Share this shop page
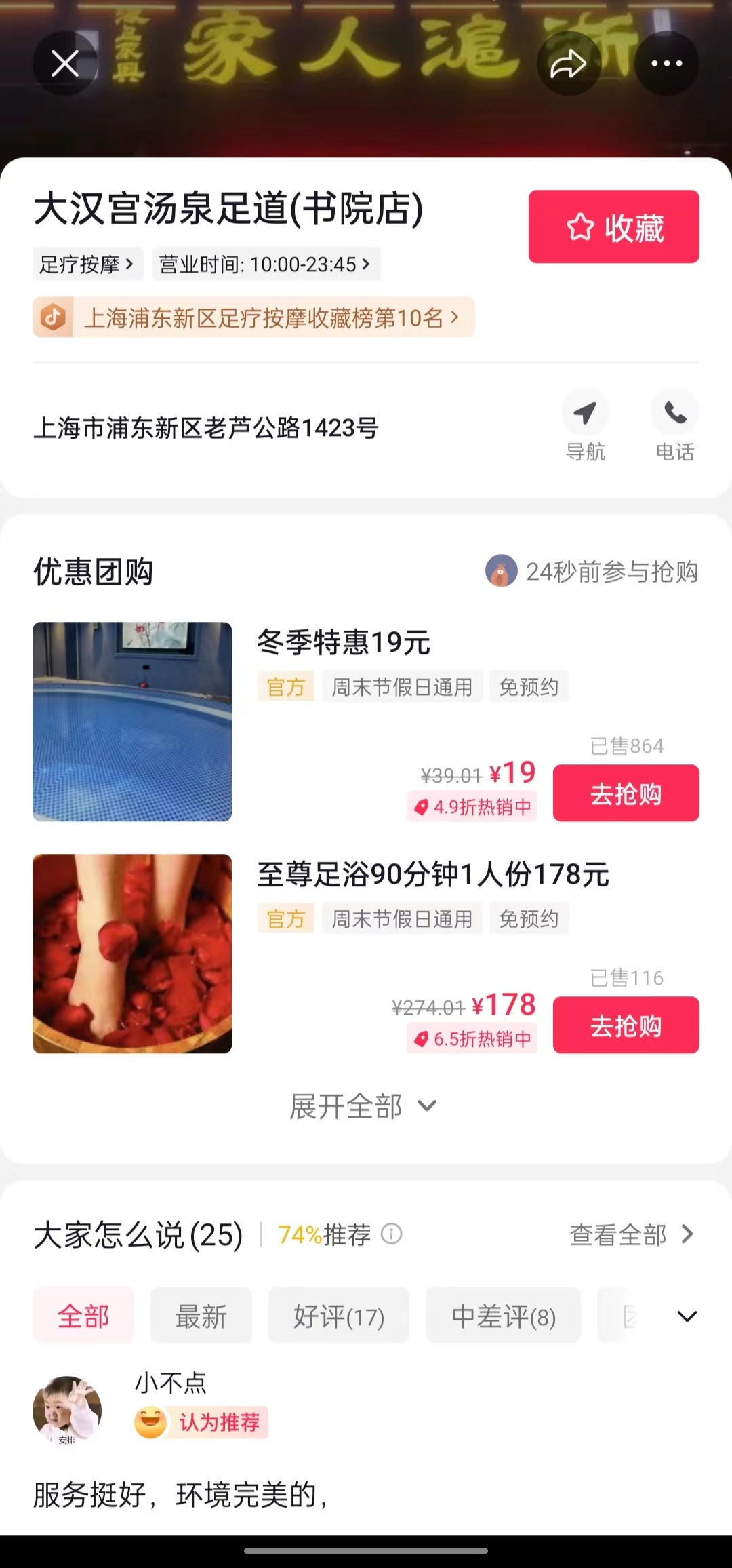Viewport: 732px width, 1568px height. [568, 64]
